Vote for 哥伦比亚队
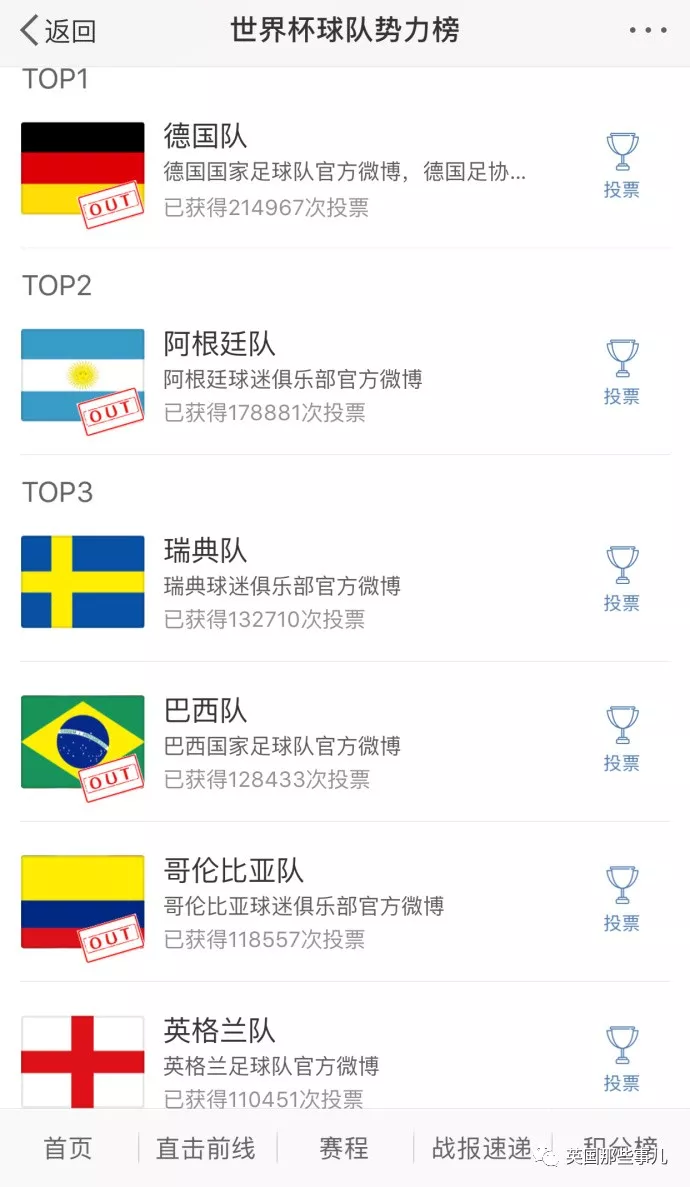 pos(622,899)
